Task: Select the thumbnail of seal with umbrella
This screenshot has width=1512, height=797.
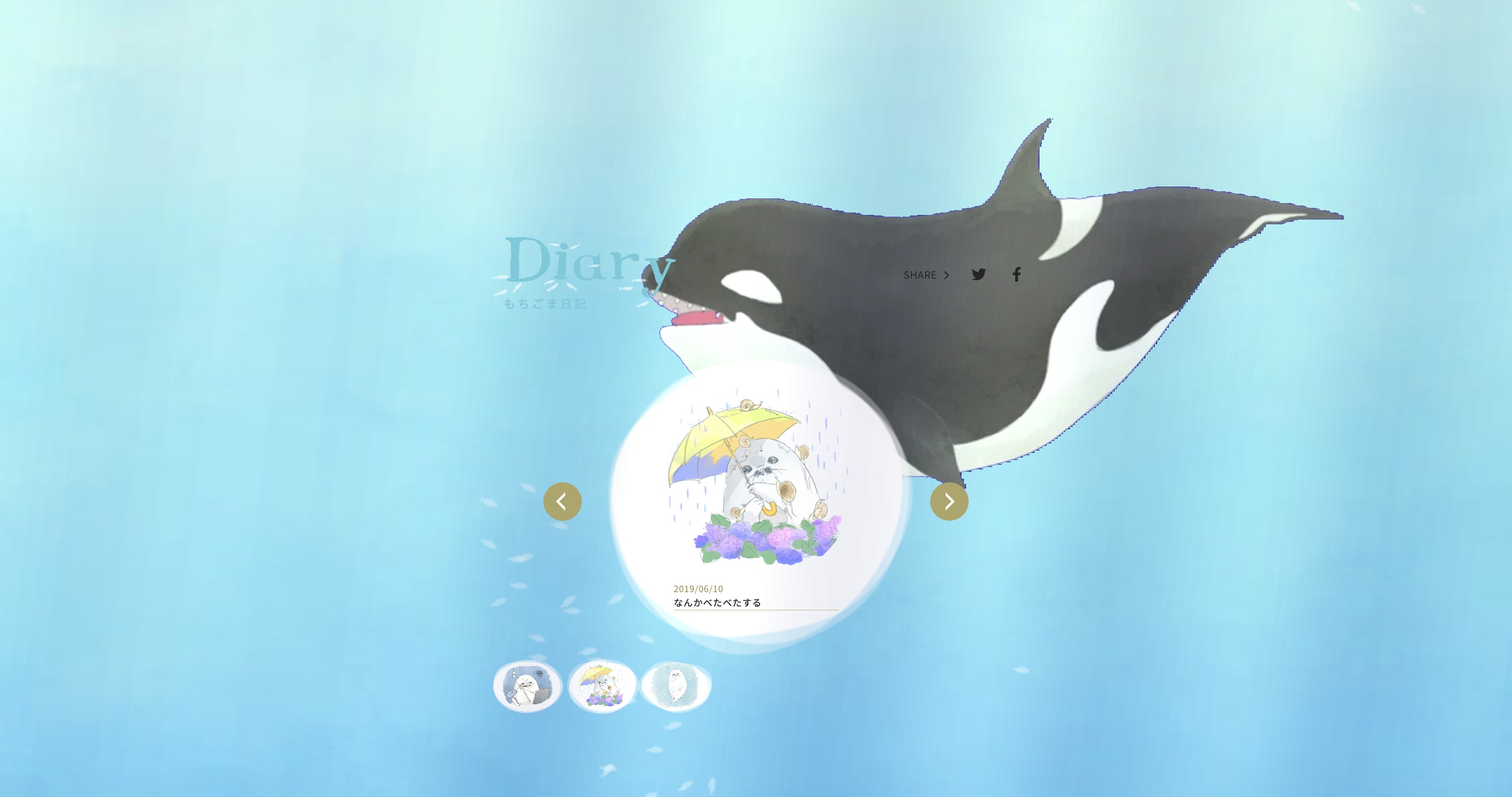Action: [602, 685]
